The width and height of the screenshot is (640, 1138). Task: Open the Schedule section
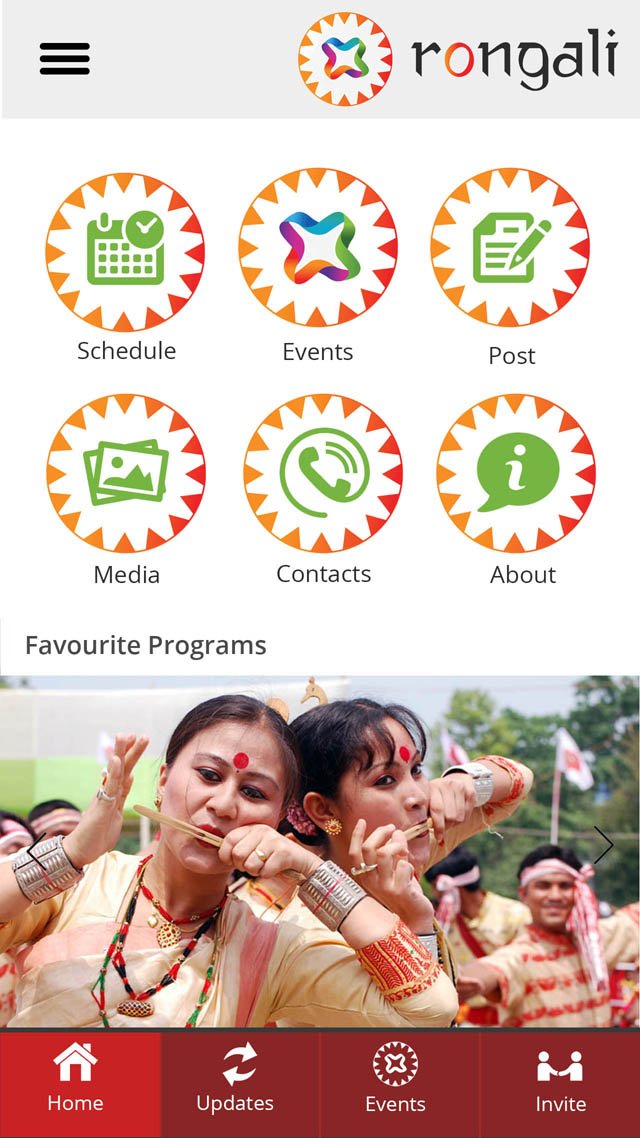pos(126,250)
